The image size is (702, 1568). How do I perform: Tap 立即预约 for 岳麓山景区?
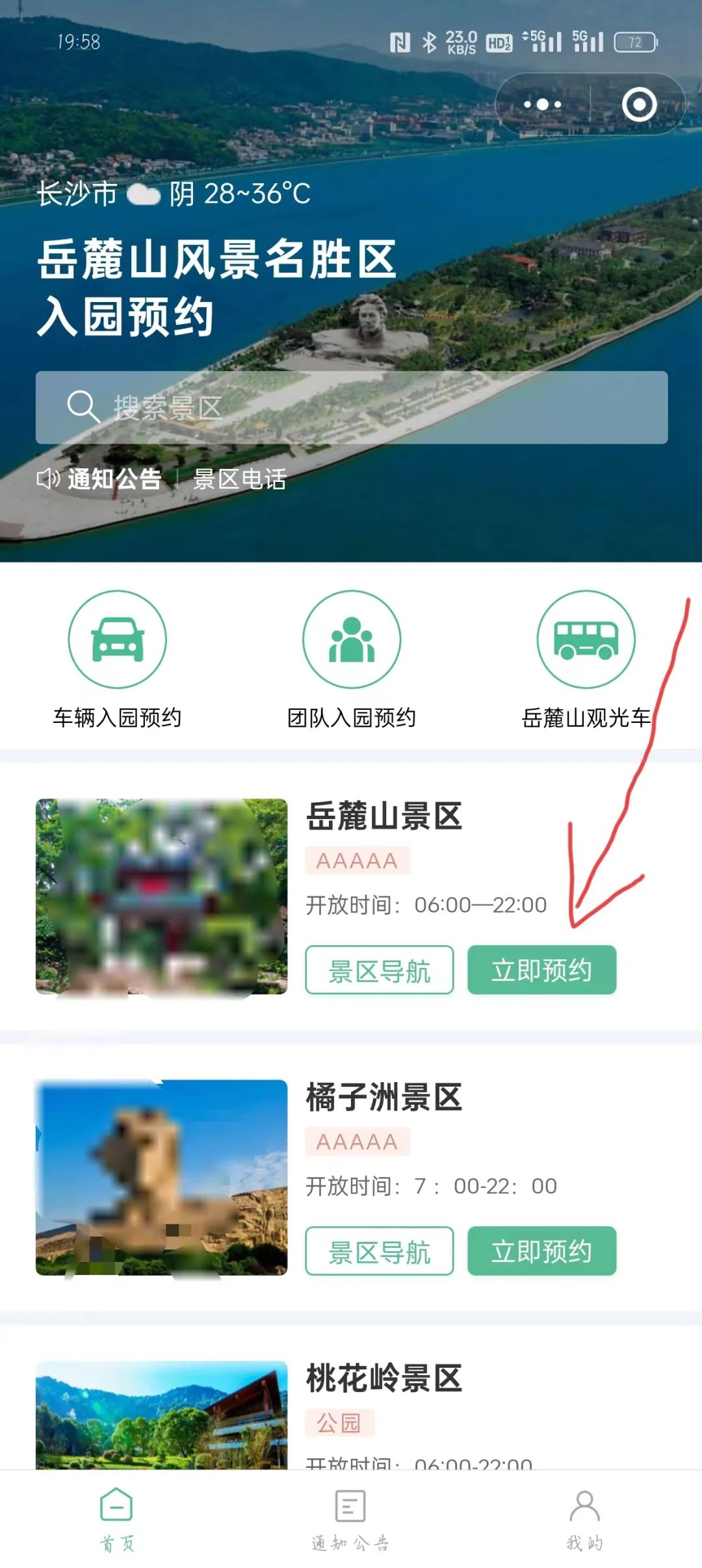[541, 970]
